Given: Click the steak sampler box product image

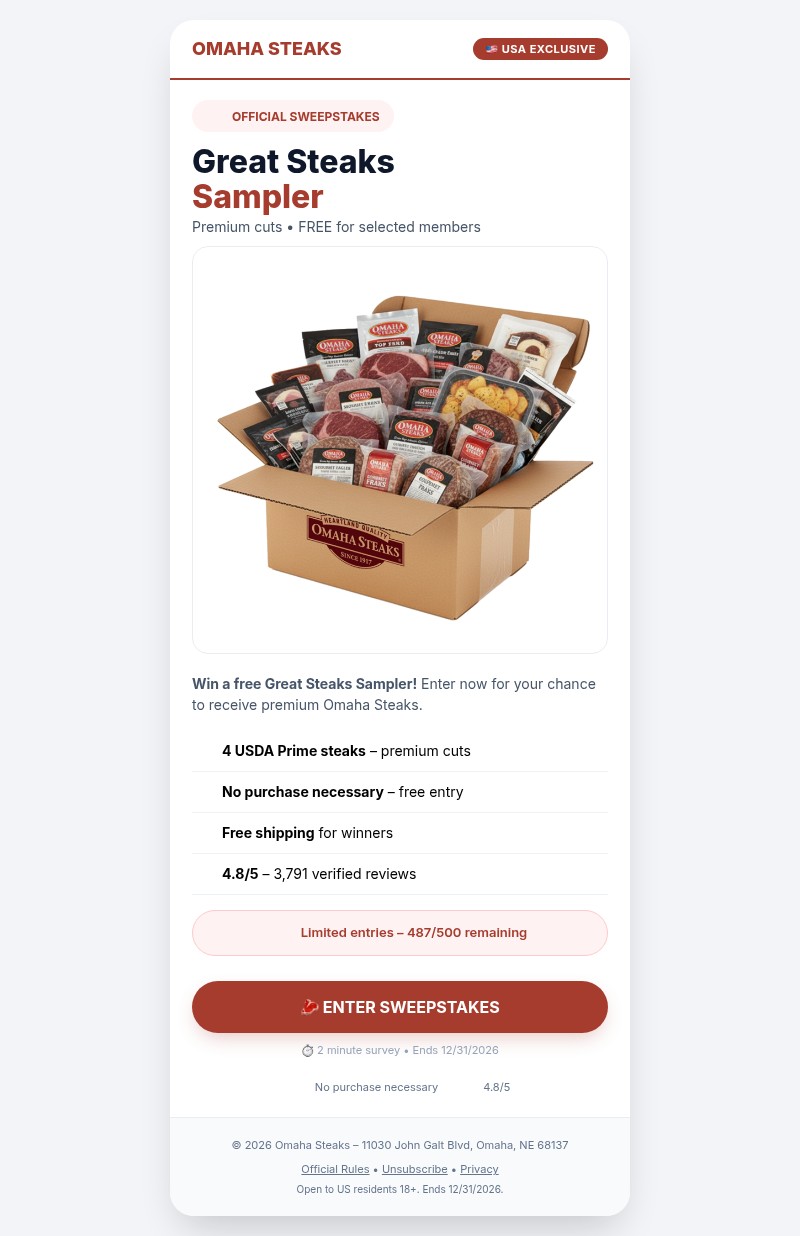Looking at the screenshot, I should pos(400,450).
